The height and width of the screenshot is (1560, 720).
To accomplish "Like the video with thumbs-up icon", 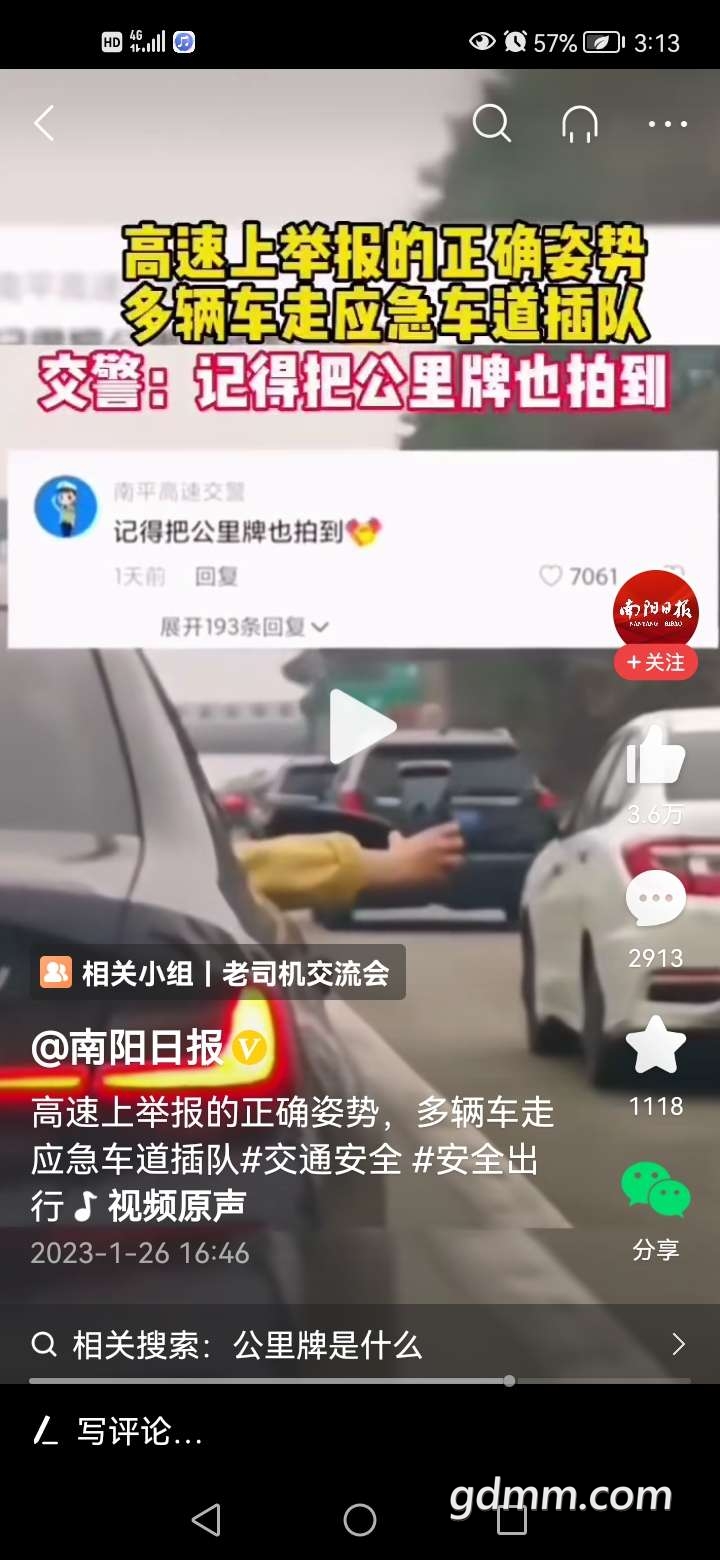I will pos(656,757).
